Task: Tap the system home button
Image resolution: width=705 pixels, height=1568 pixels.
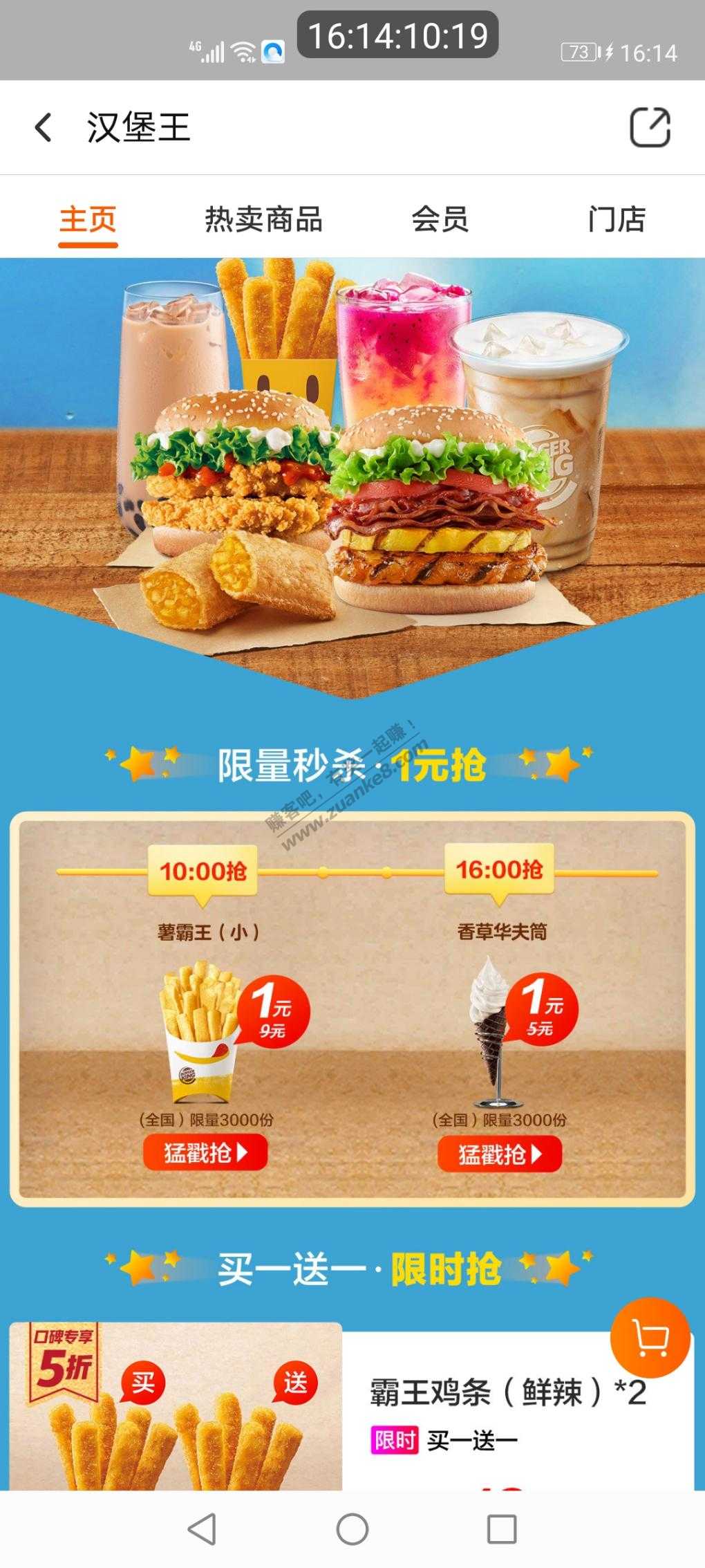Action: tap(352, 1529)
